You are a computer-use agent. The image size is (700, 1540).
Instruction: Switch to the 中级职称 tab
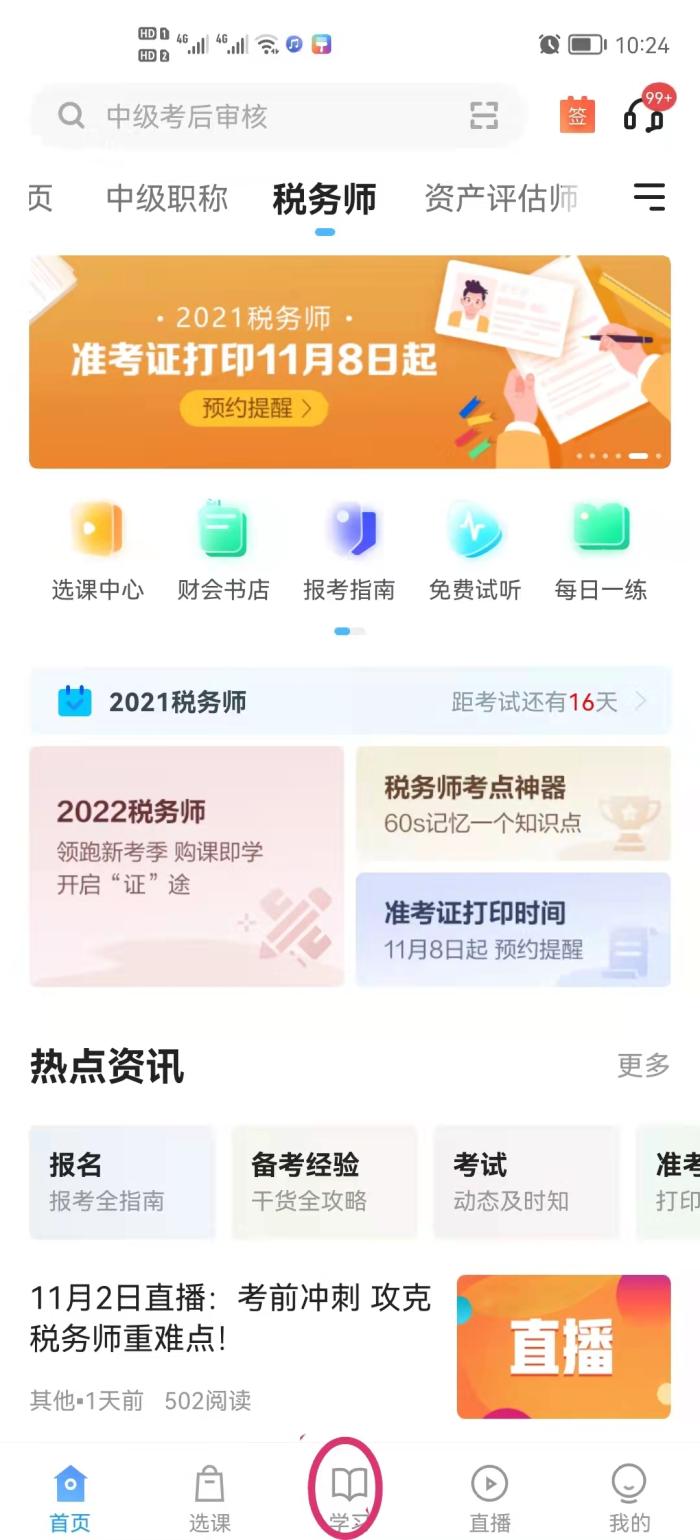[167, 198]
